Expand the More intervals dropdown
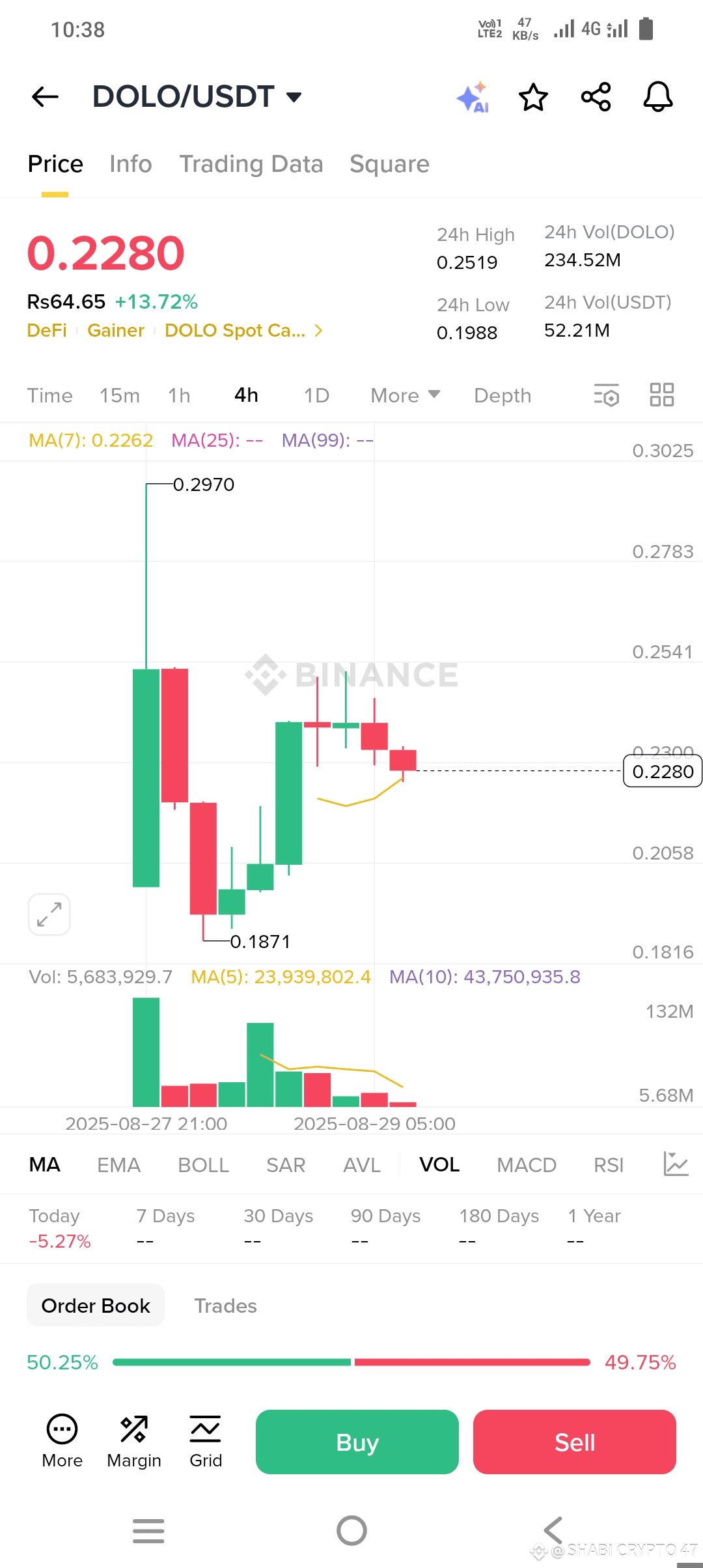 [406, 395]
